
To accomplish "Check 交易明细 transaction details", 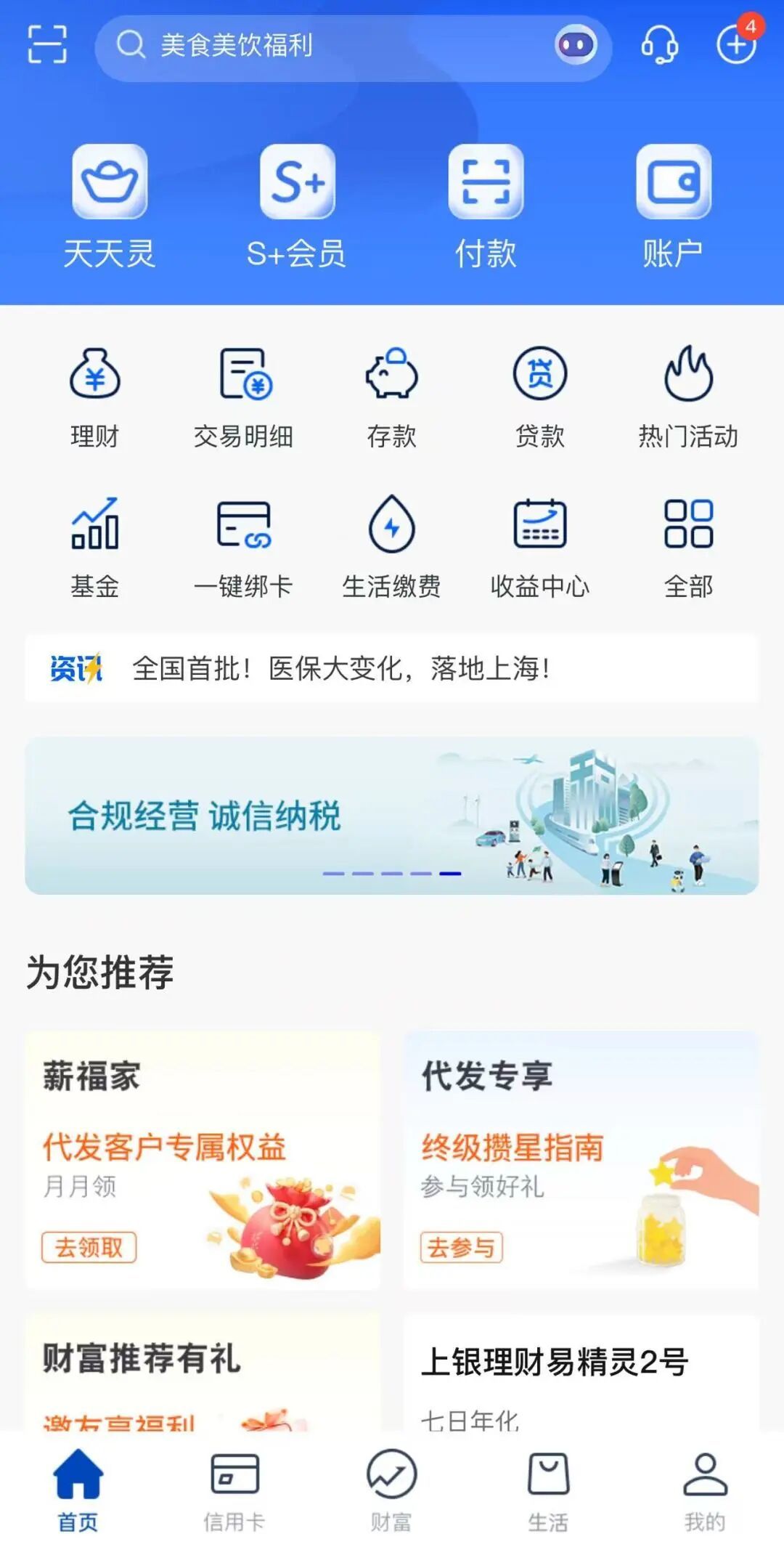I will pyautogui.click(x=243, y=397).
